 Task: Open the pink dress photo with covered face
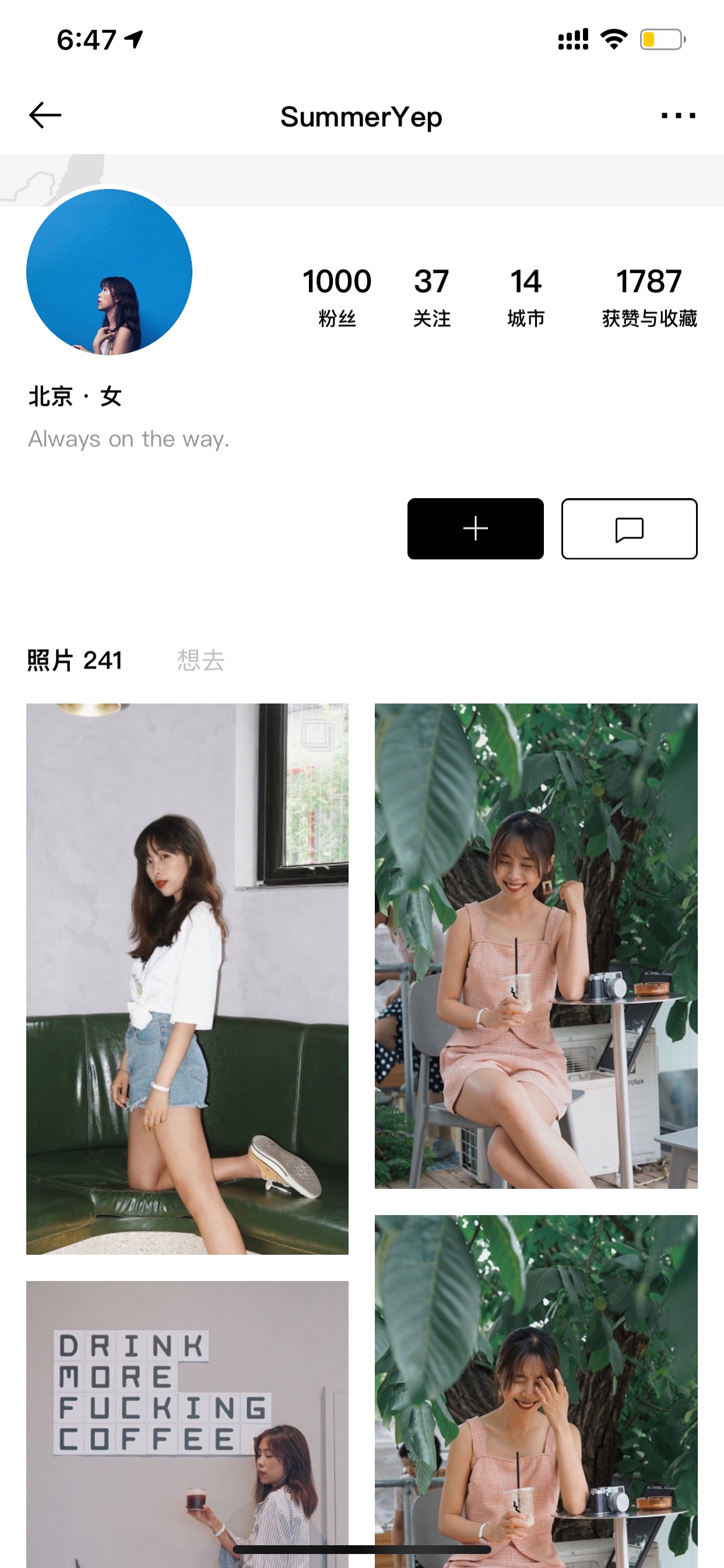(x=536, y=1391)
